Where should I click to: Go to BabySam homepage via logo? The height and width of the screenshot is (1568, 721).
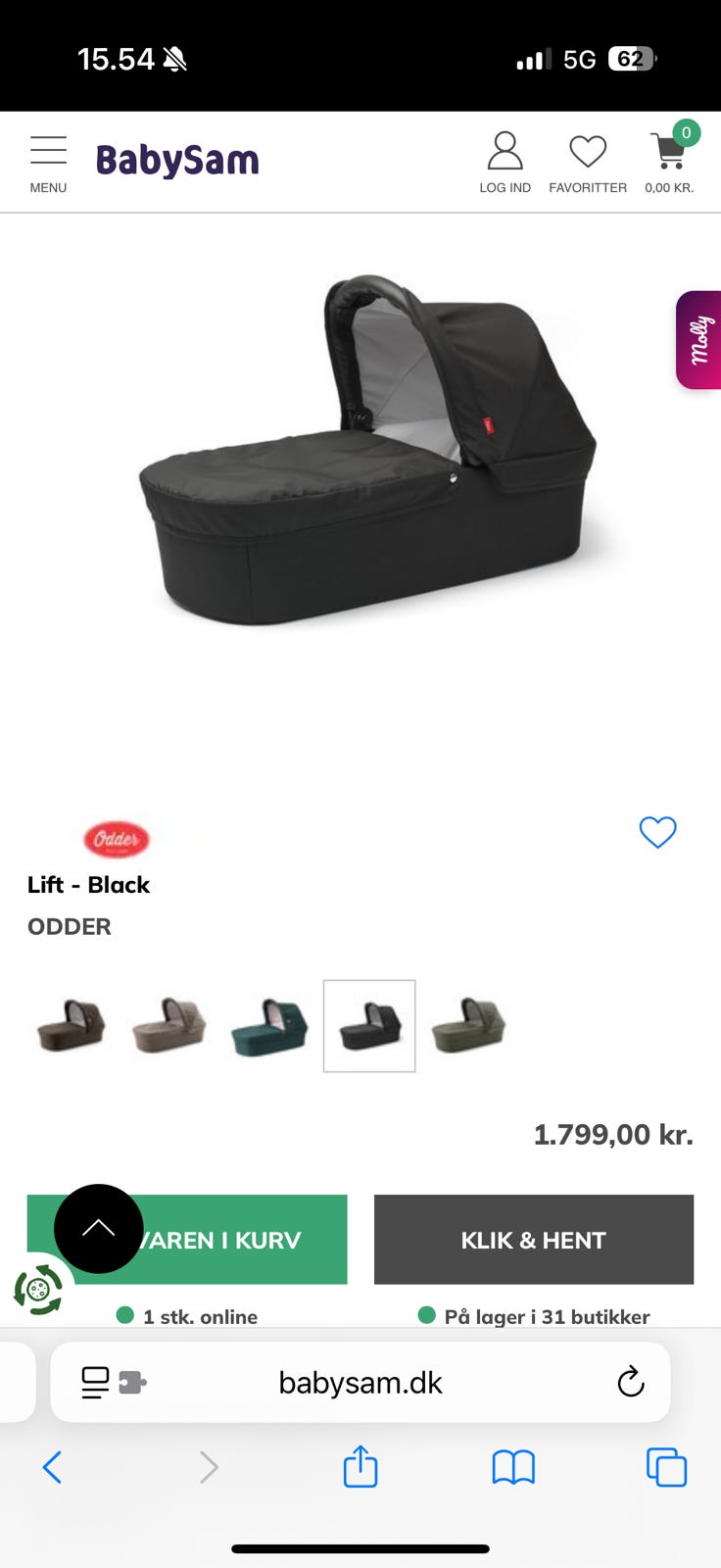point(177,160)
